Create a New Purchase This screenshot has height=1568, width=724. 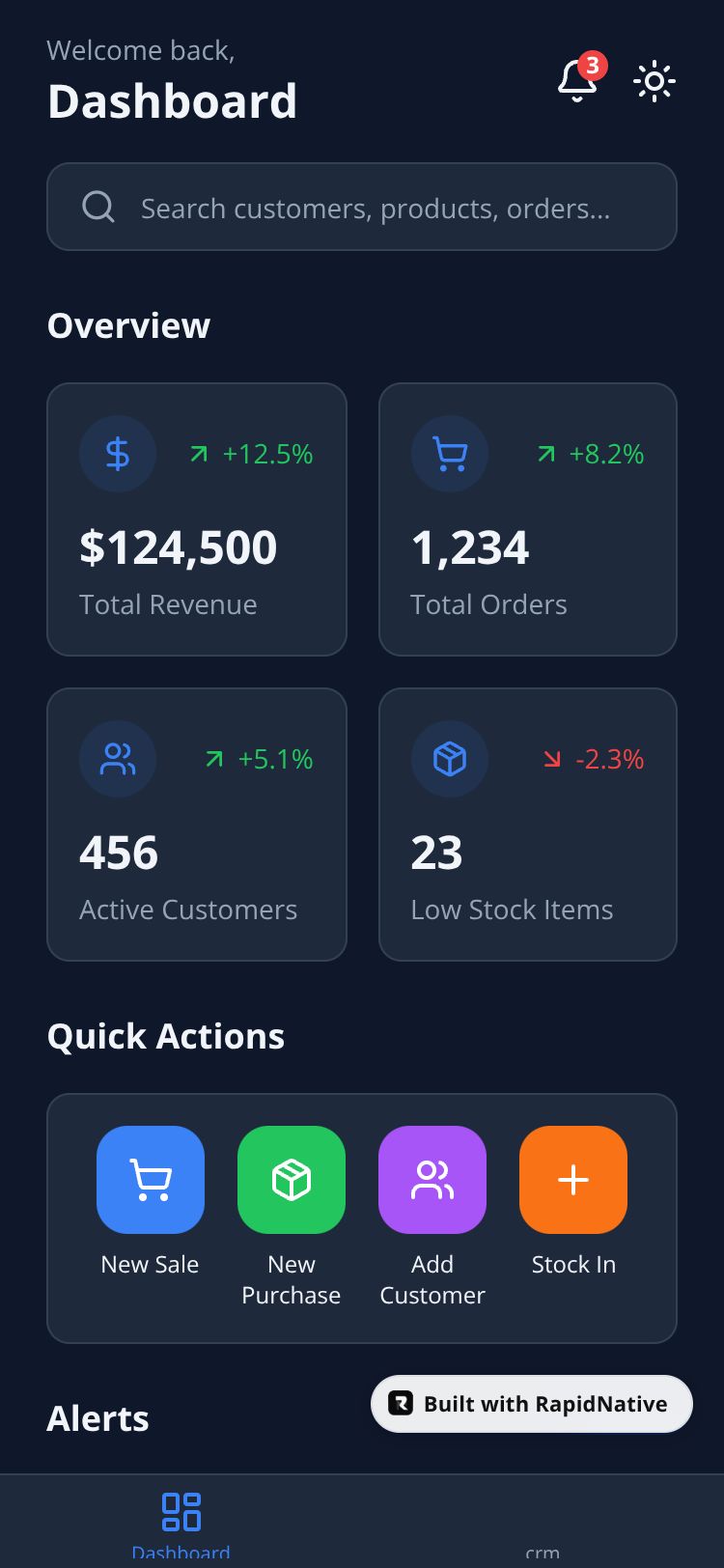click(x=292, y=1218)
